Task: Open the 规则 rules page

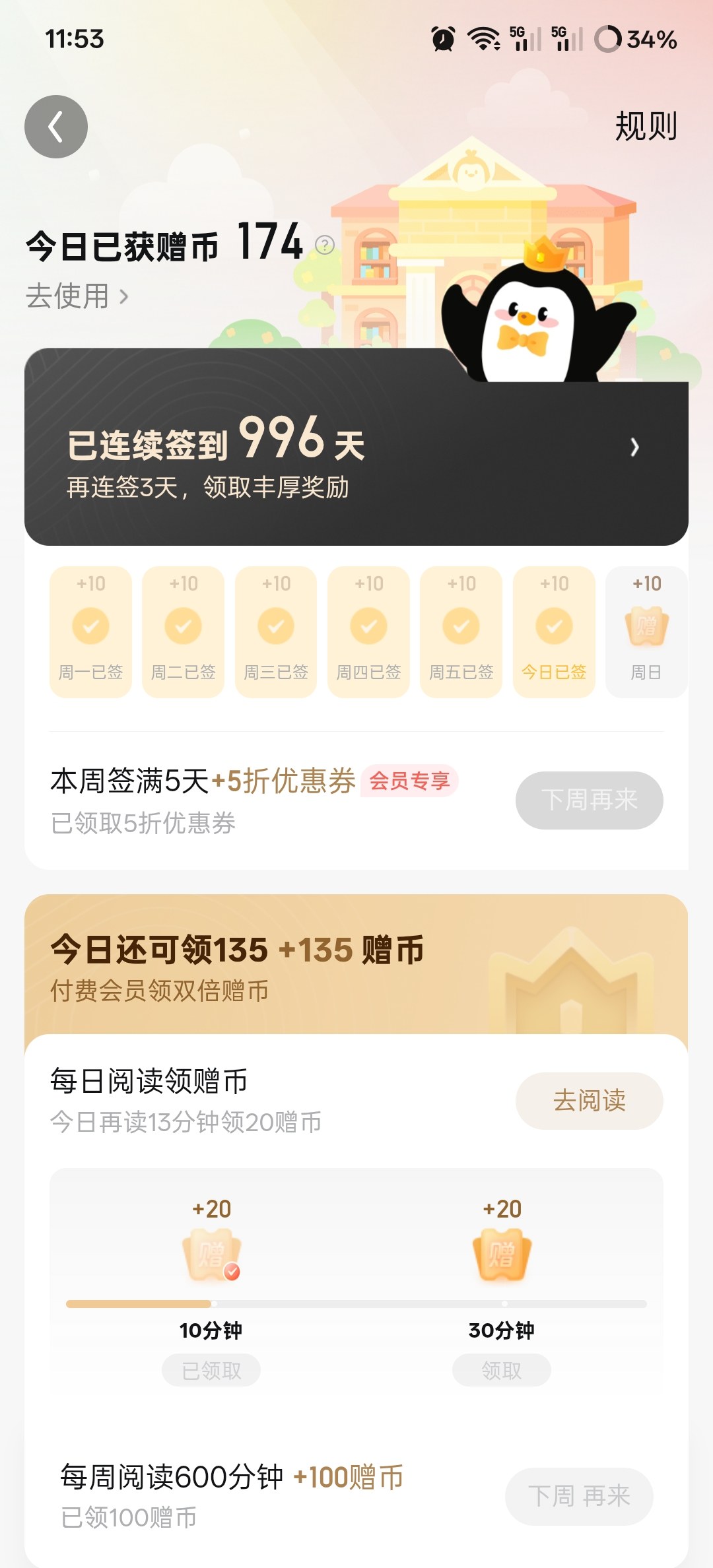Action: click(x=645, y=126)
